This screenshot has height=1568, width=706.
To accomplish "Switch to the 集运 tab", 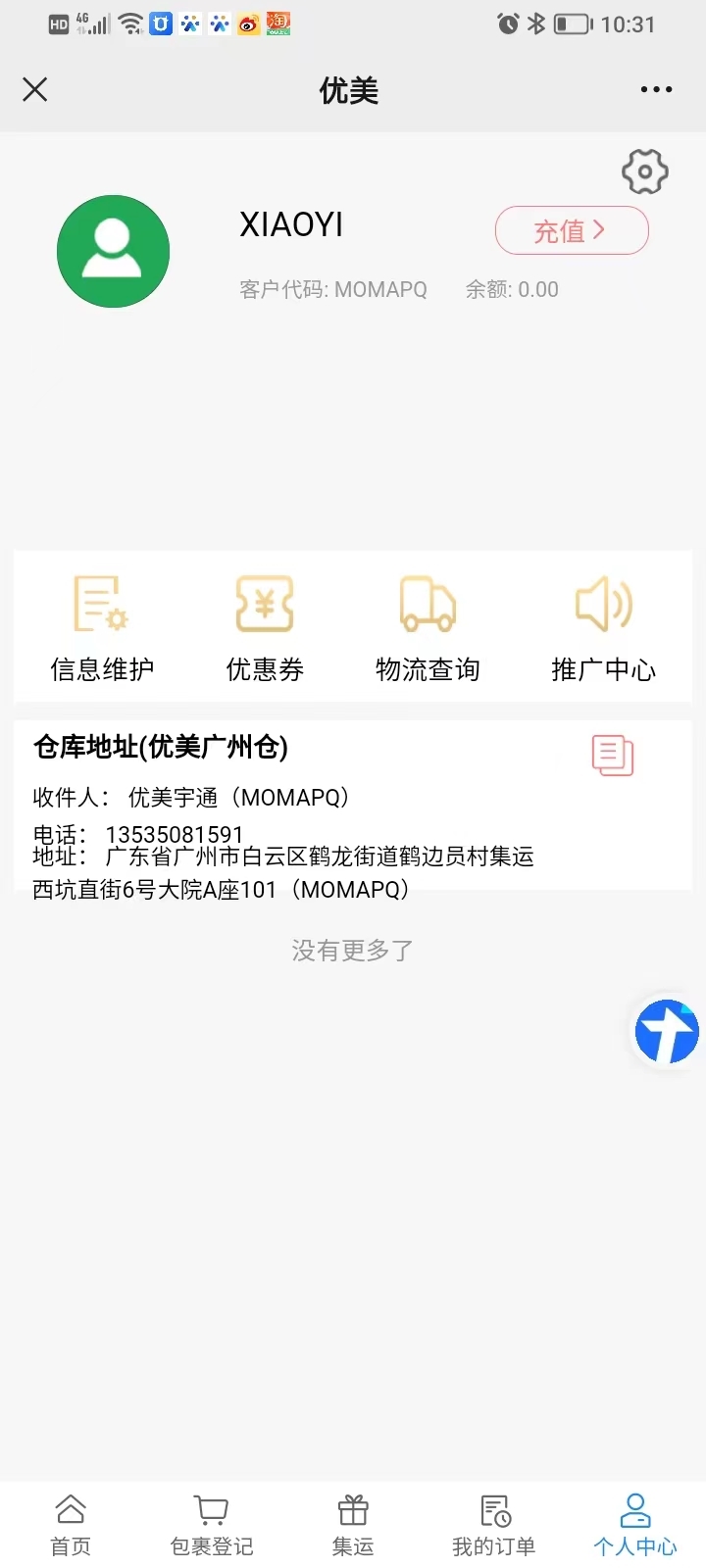I will click(x=353, y=1526).
